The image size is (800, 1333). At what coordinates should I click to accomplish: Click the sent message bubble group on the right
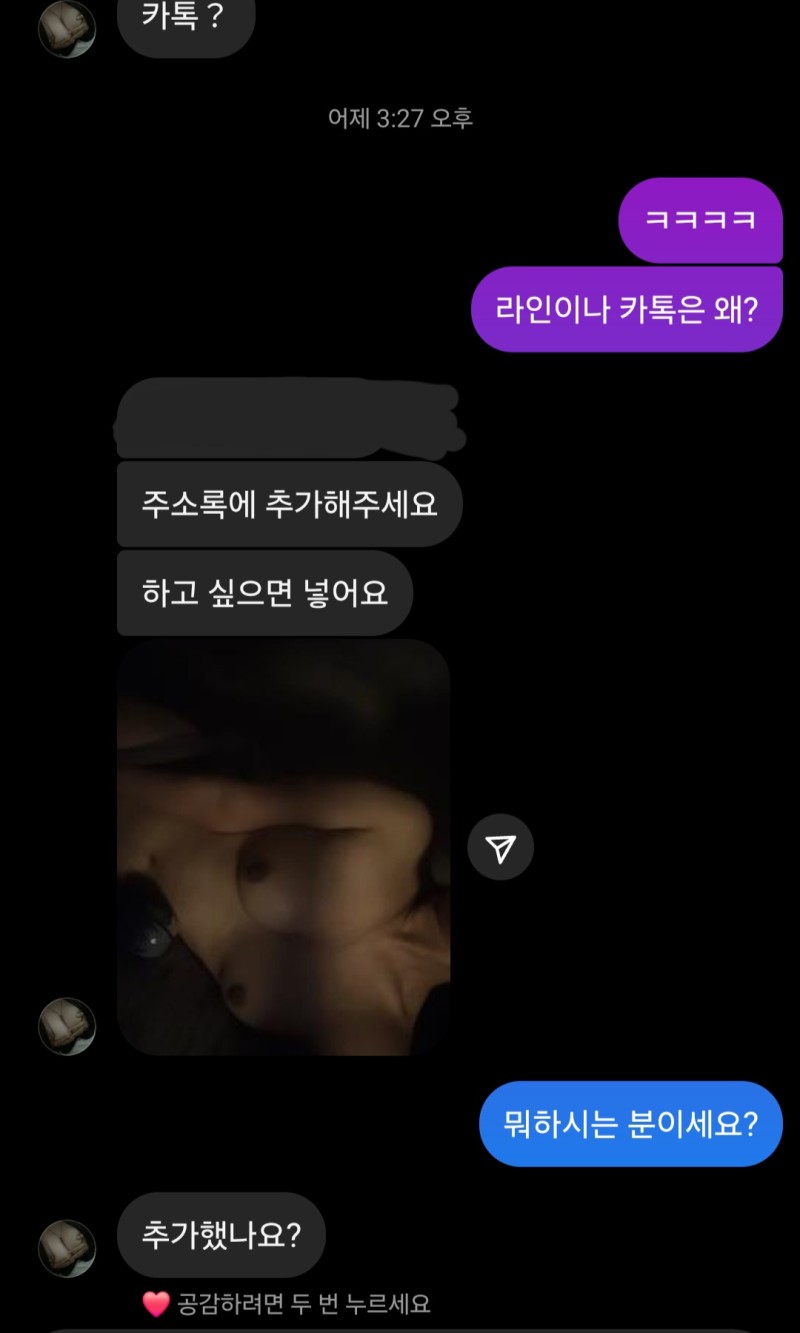click(660, 265)
